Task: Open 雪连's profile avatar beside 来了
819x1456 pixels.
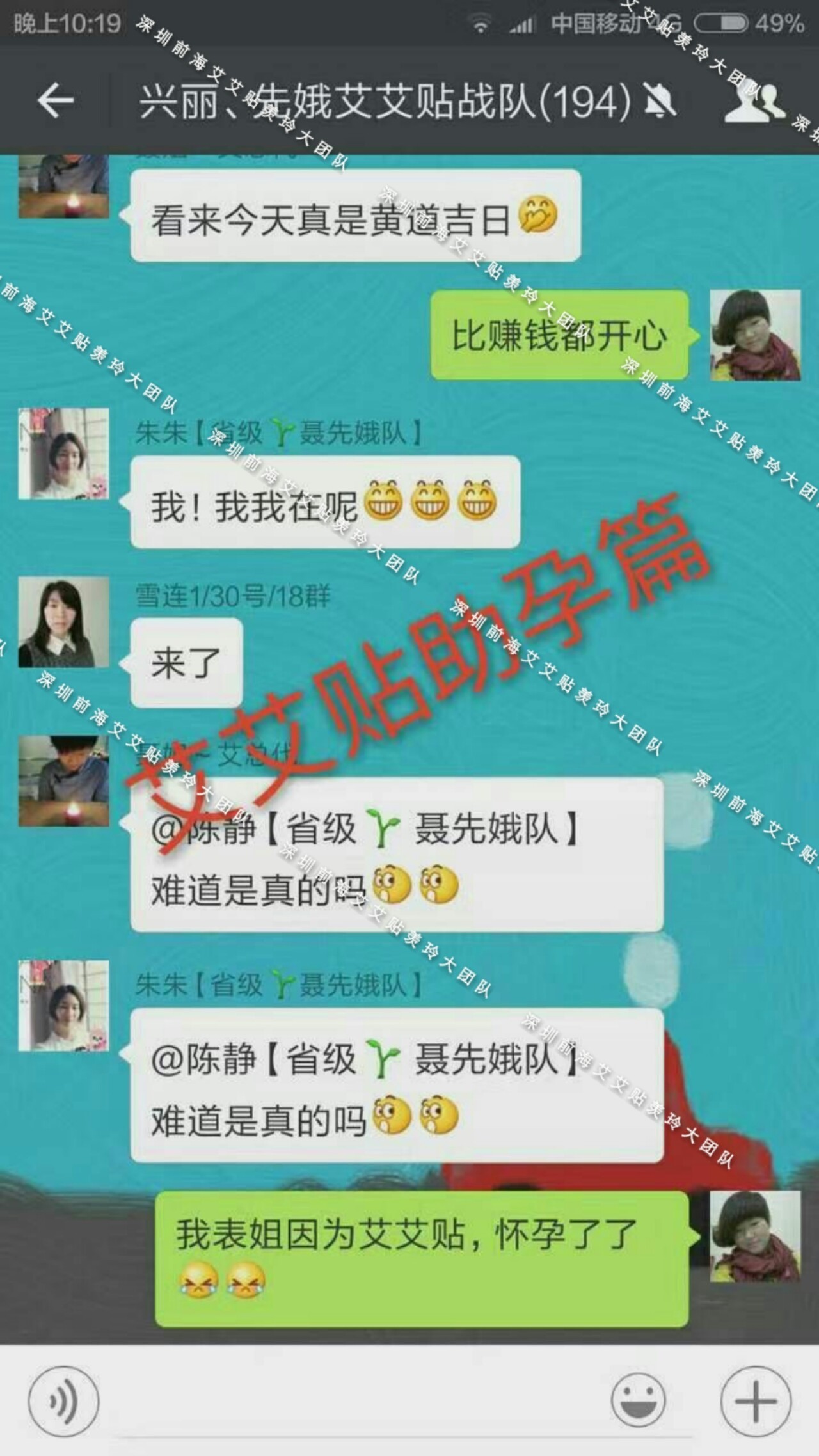Action: [63, 622]
